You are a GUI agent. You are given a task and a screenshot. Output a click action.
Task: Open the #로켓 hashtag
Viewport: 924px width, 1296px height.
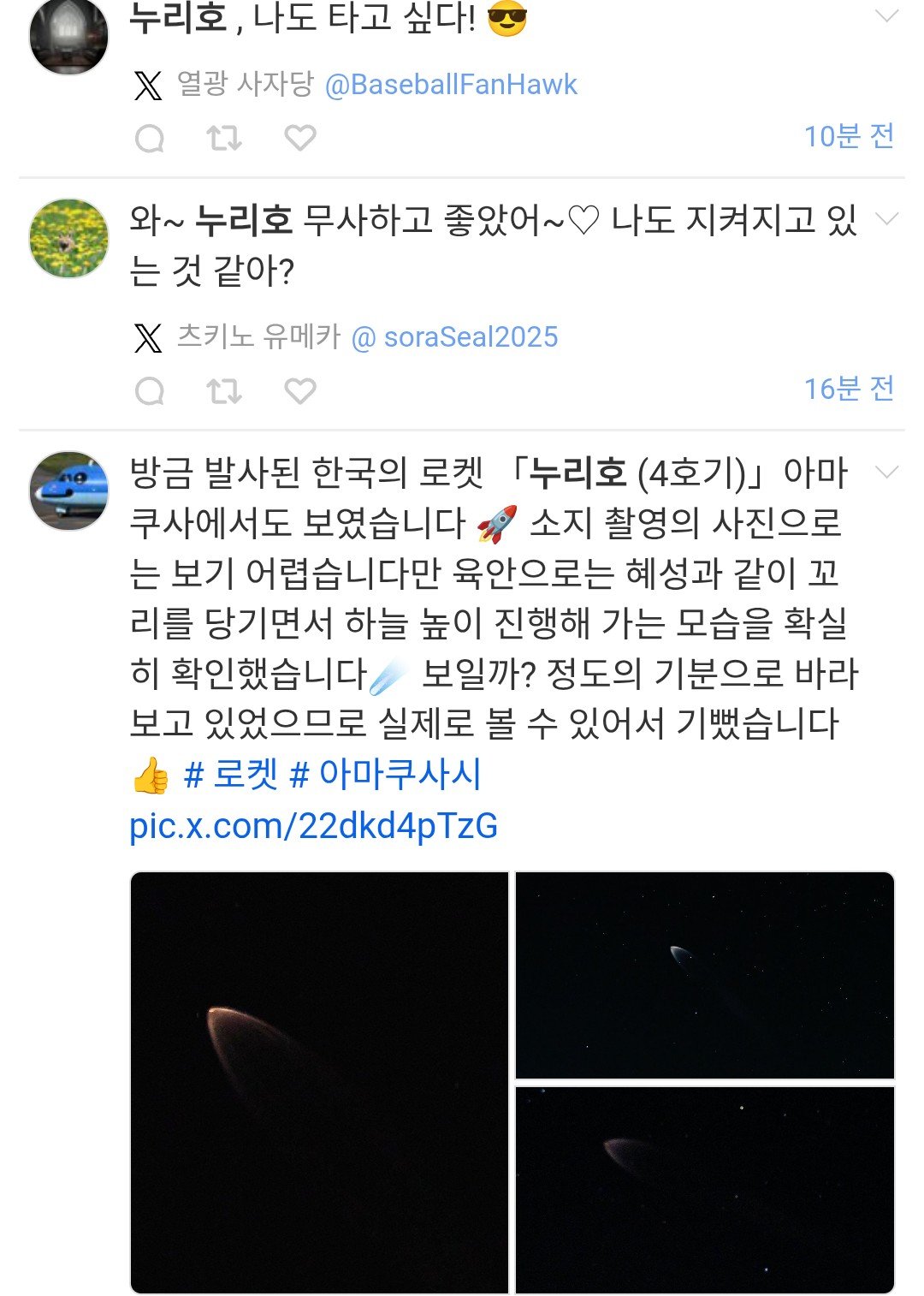[230, 775]
